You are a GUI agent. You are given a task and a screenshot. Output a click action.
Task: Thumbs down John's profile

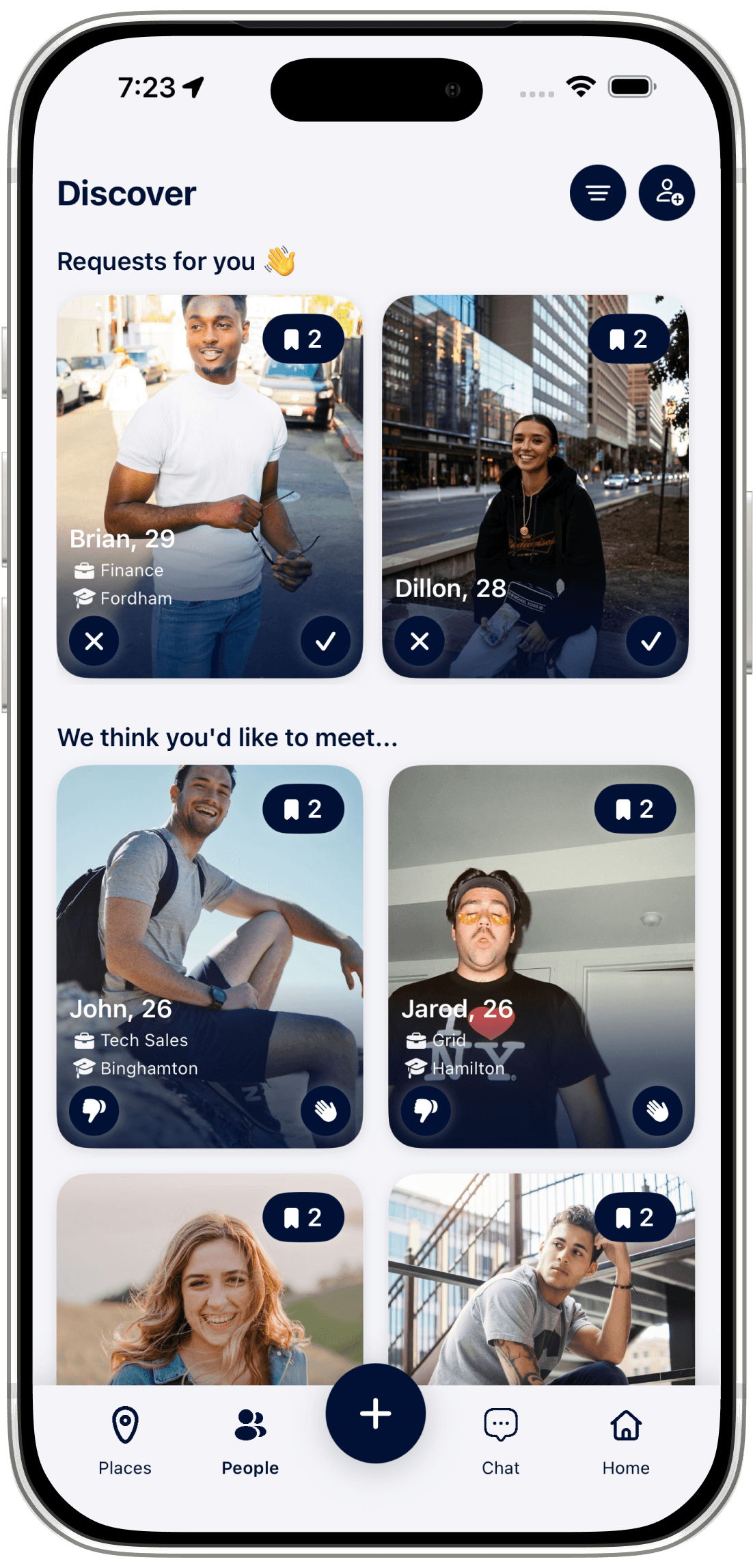[94, 1111]
